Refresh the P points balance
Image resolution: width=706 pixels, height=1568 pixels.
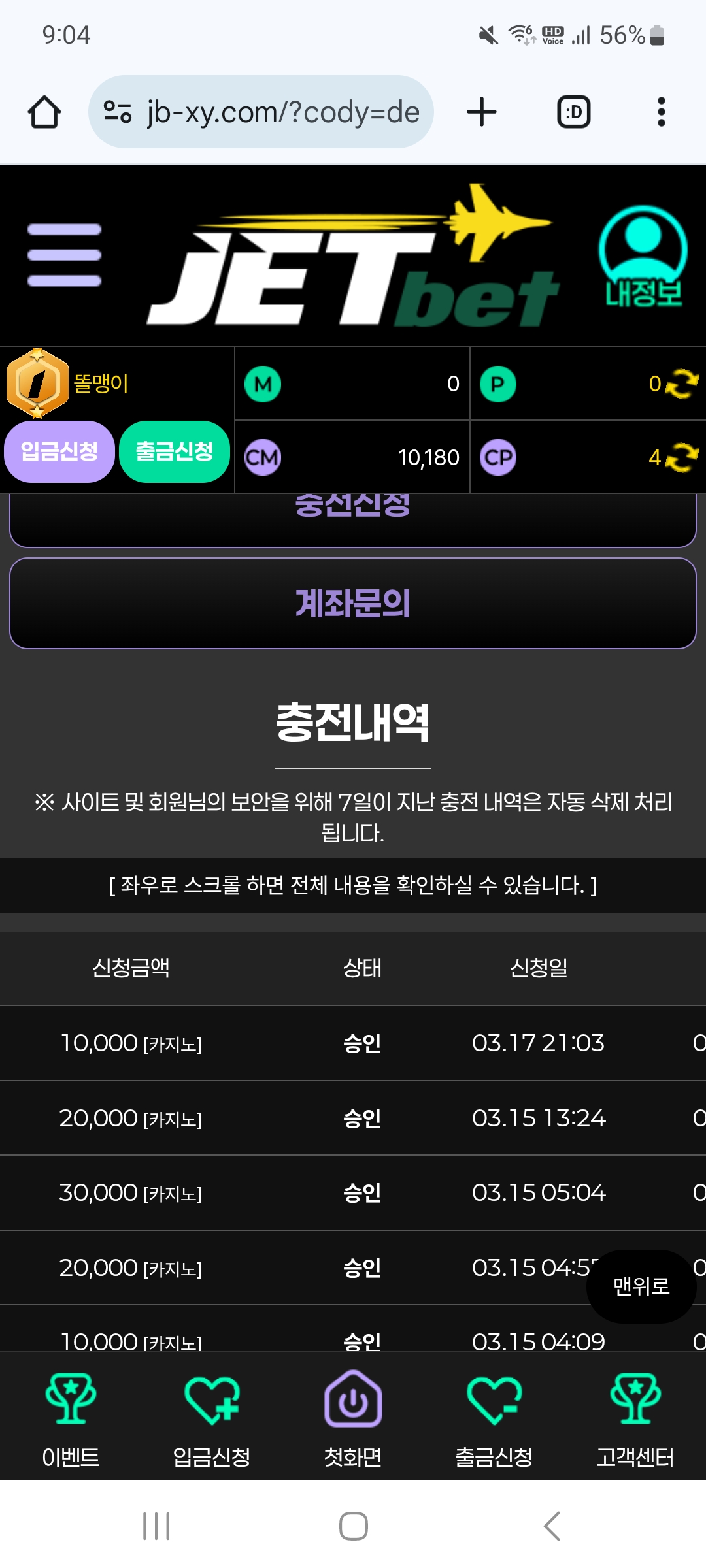682,384
